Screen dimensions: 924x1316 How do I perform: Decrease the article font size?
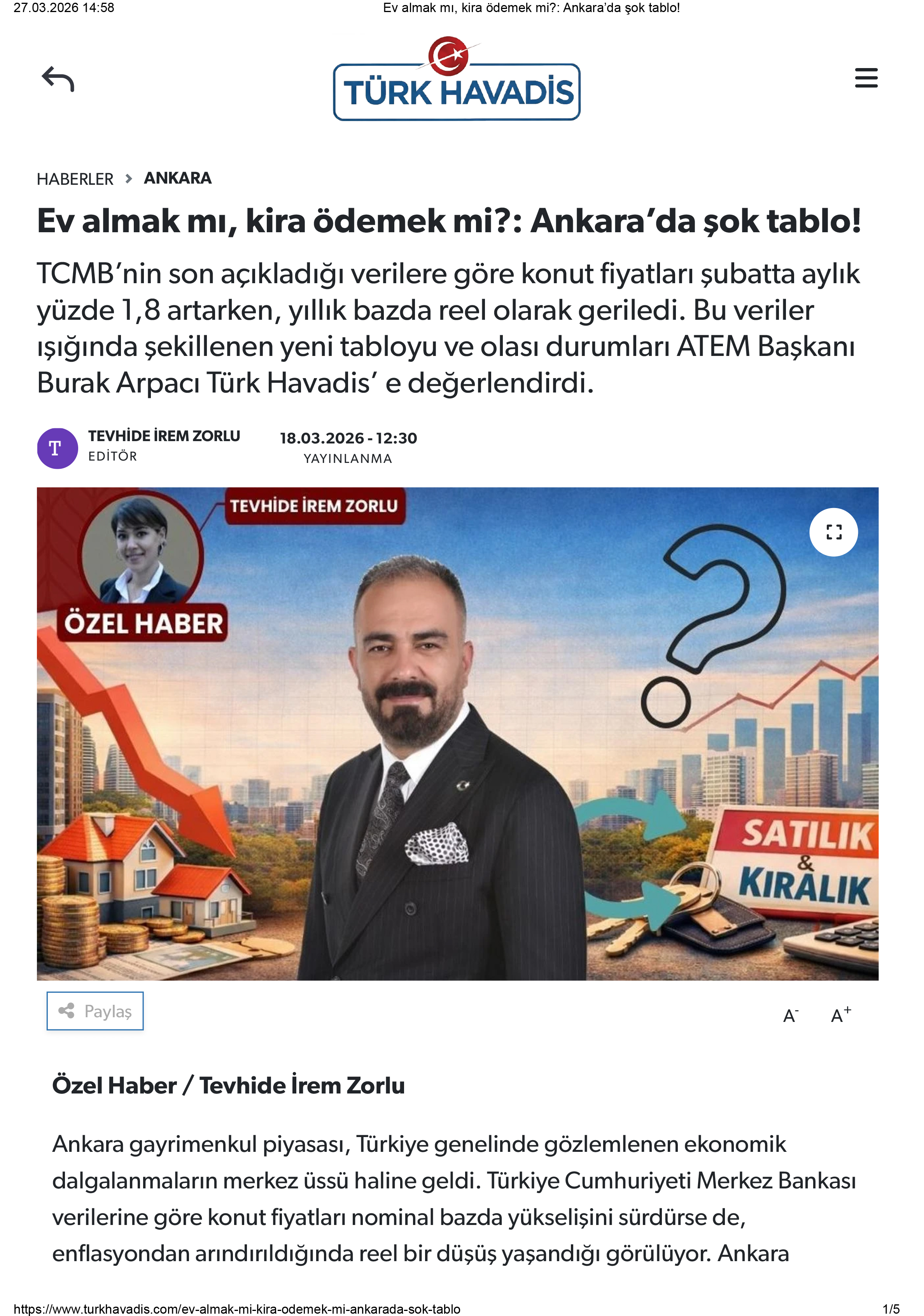click(791, 1015)
